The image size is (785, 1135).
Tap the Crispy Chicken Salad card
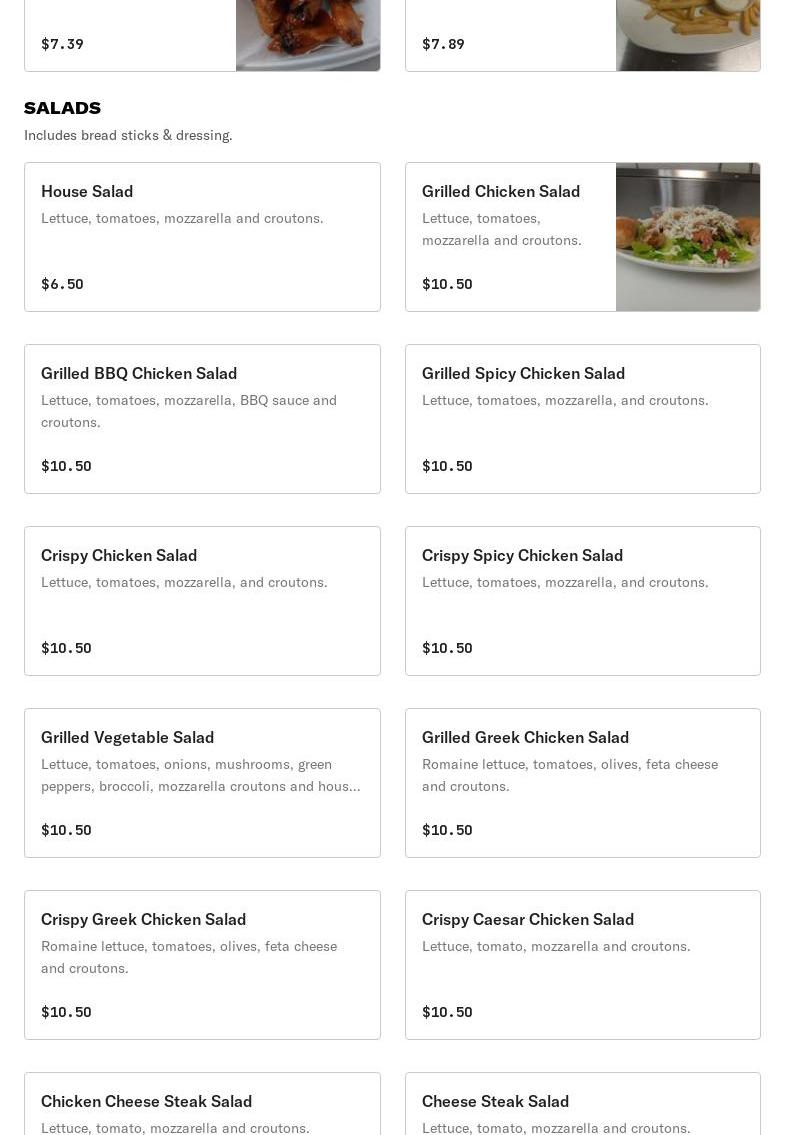click(202, 601)
